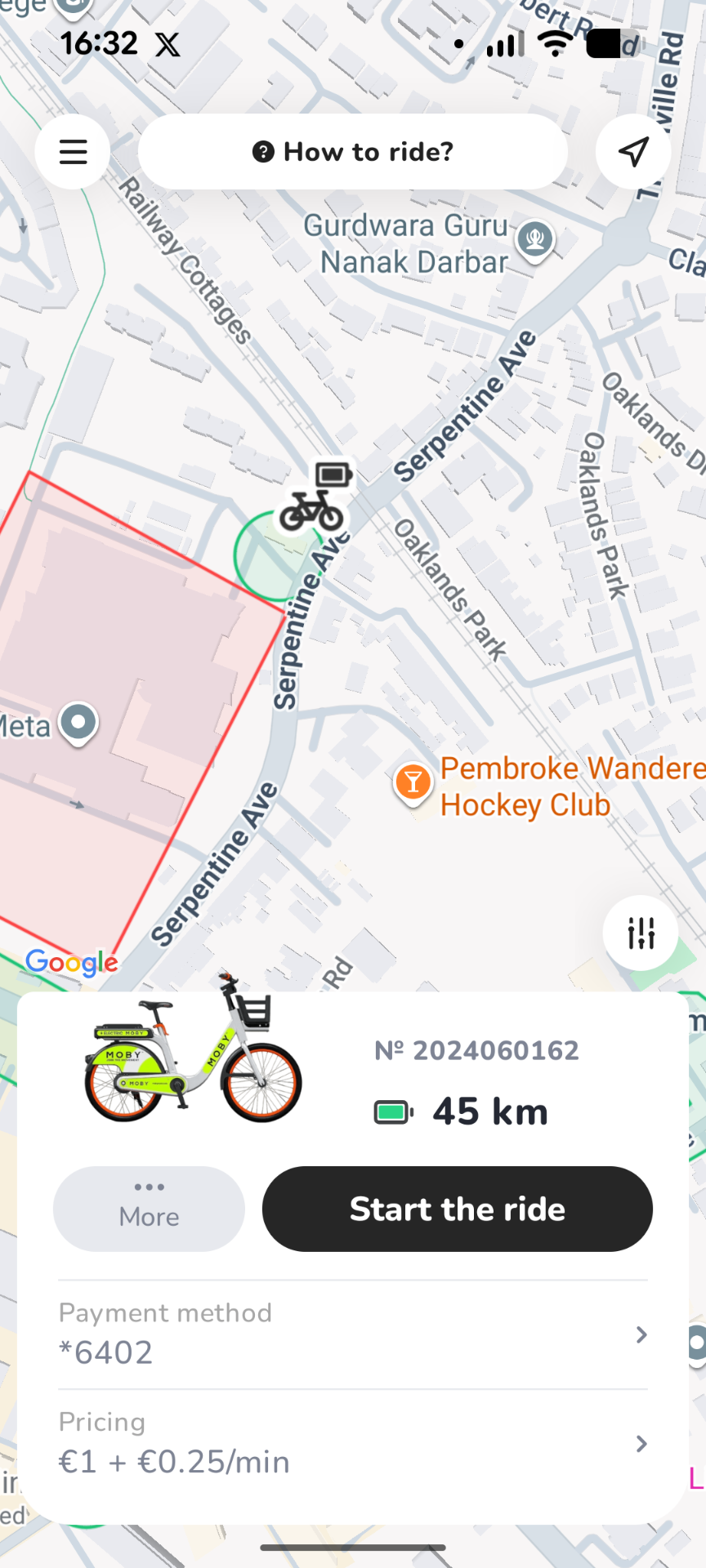706x1568 pixels.
Task: View pricing details €1 + €0.25/min
Action: [353, 1443]
